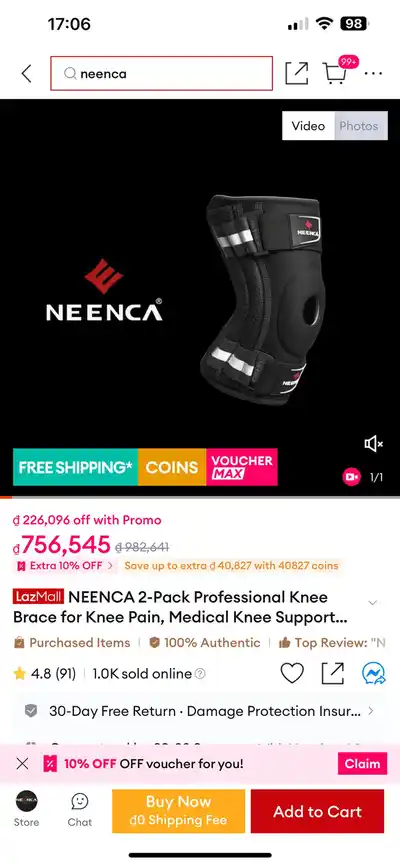The width and height of the screenshot is (400, 865).
Task: Go back using the top-left arrow
Action: click(26, 73)
